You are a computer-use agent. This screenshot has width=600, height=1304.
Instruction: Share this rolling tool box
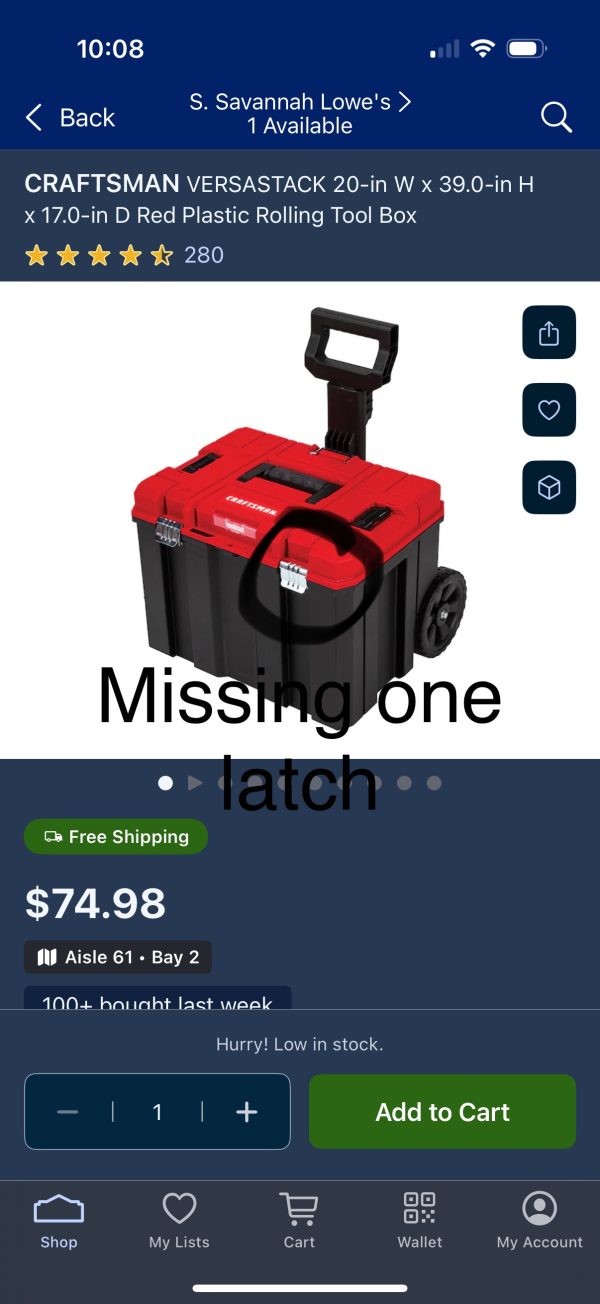(549, 332)
